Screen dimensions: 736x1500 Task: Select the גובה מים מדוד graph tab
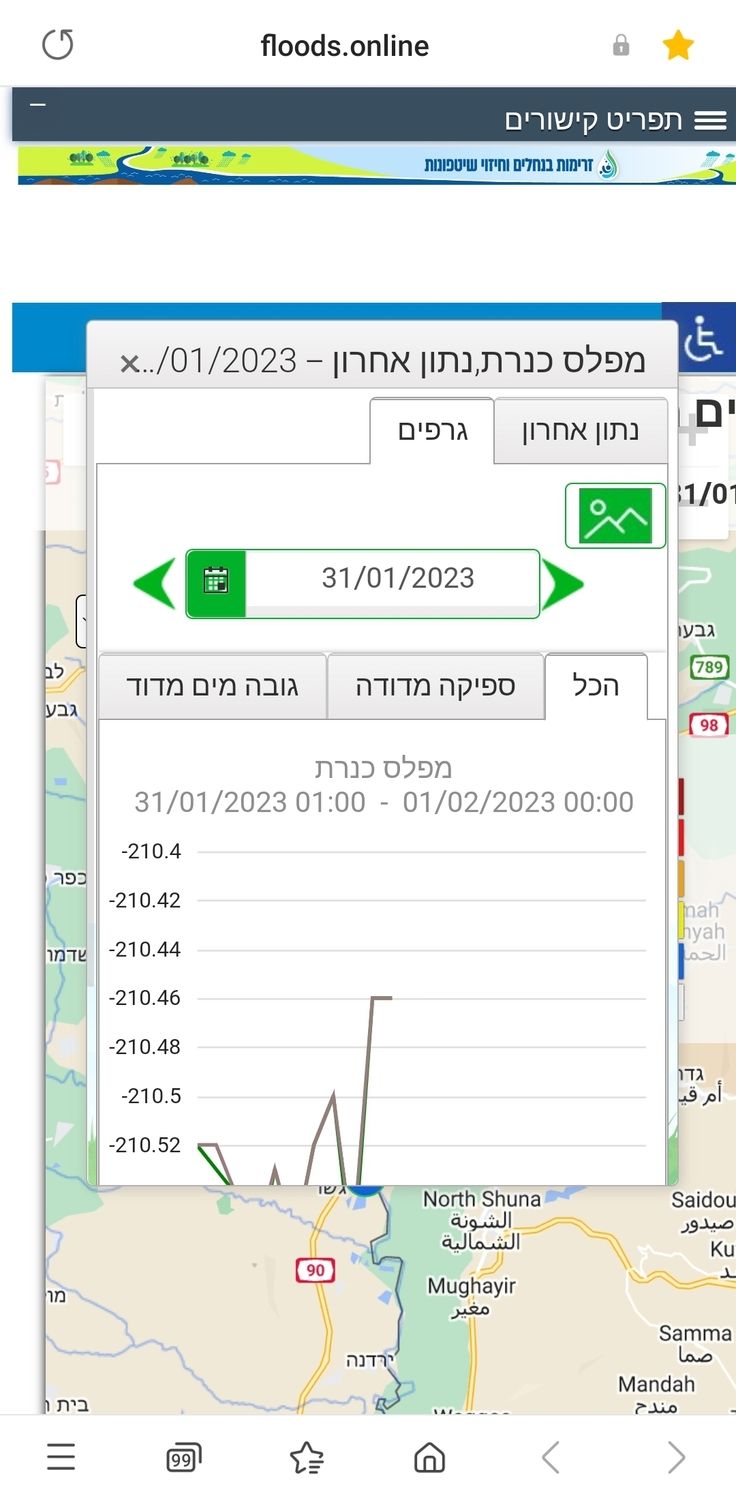click(x=212, y=686)
